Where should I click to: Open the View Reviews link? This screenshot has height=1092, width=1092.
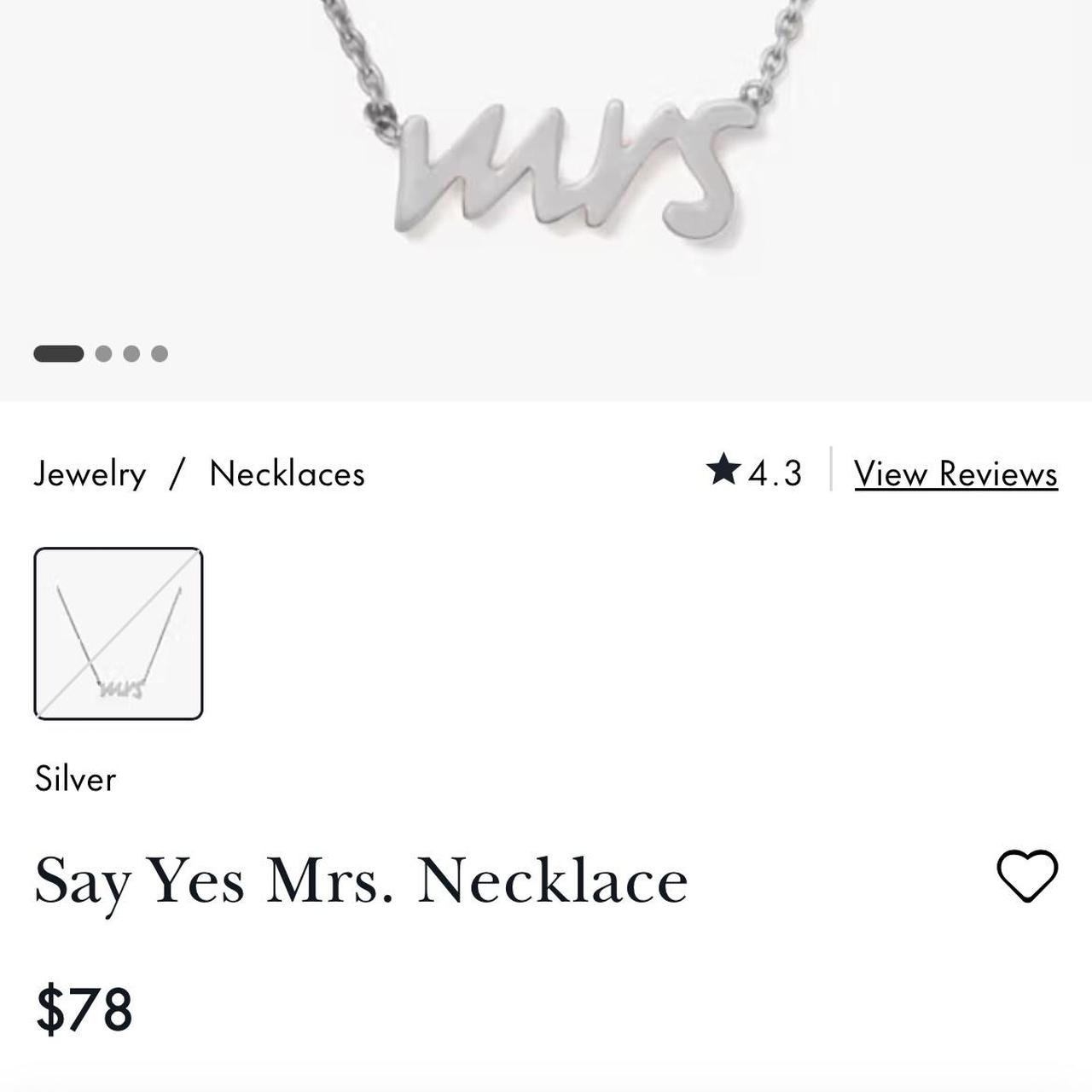pos(955,473)
